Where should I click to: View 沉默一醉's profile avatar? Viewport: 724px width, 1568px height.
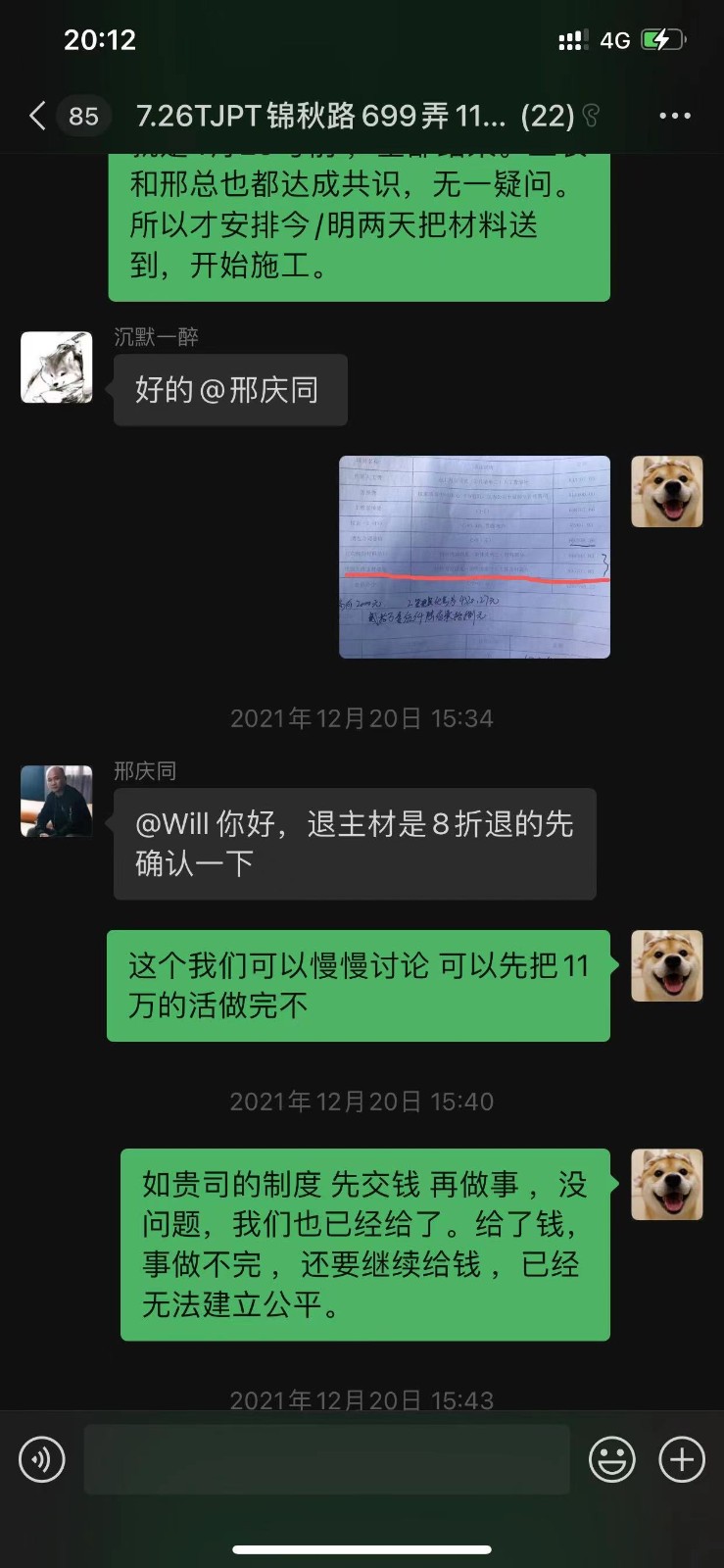tap(57, 367)
